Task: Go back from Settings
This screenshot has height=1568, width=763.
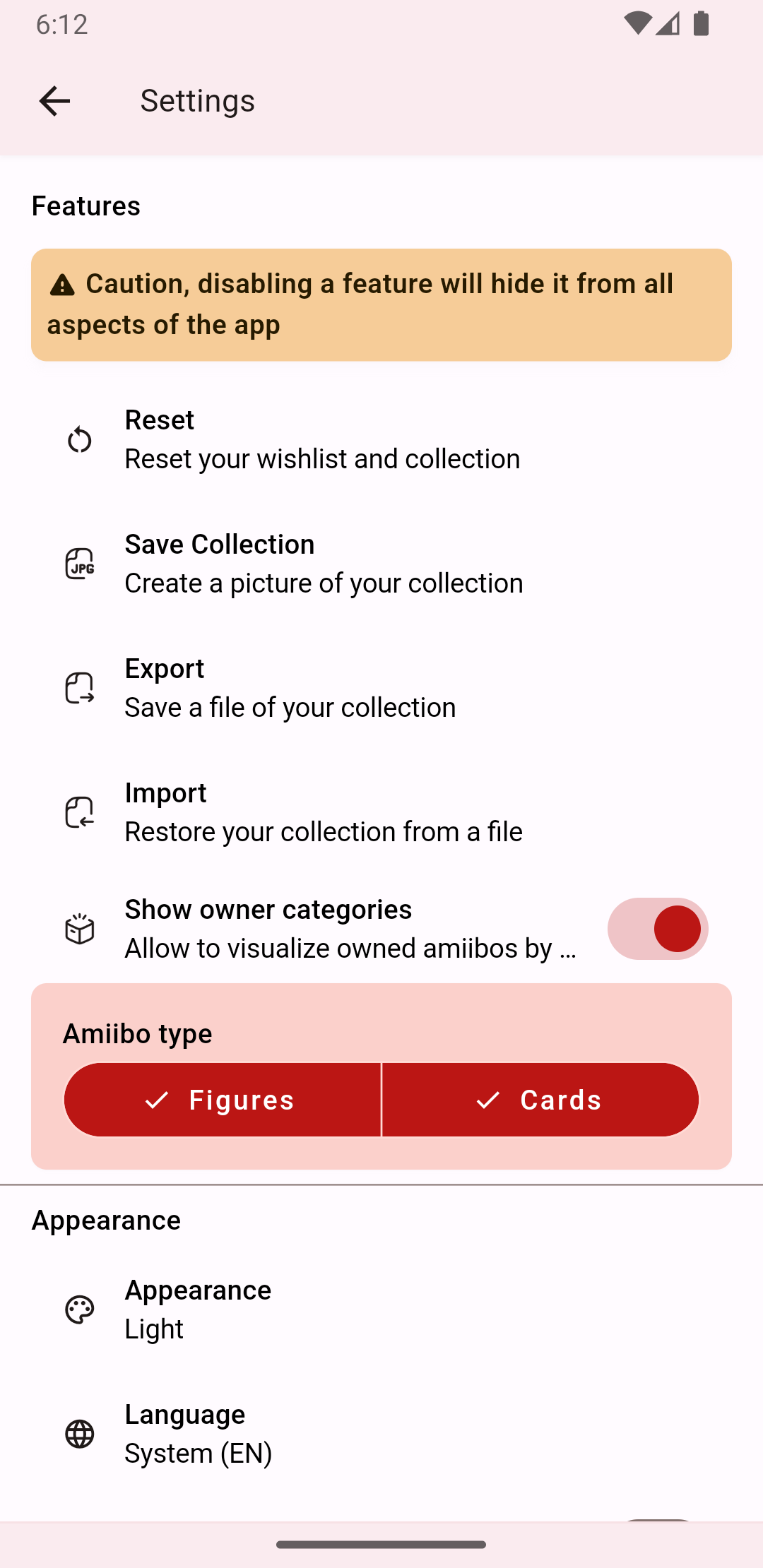Action: (54, 101)
